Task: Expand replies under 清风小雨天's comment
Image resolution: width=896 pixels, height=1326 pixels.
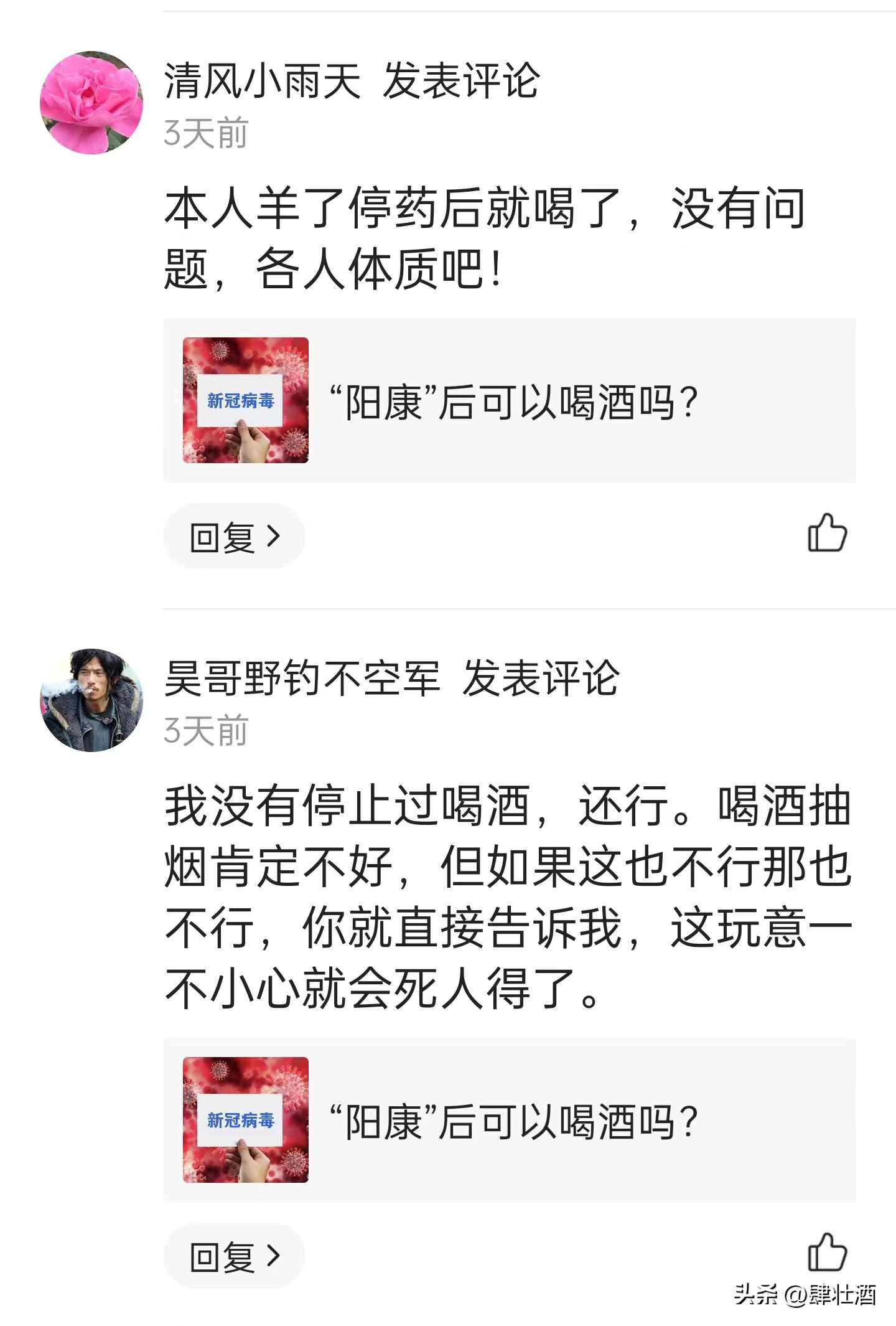Action: [x=233, y=534]
